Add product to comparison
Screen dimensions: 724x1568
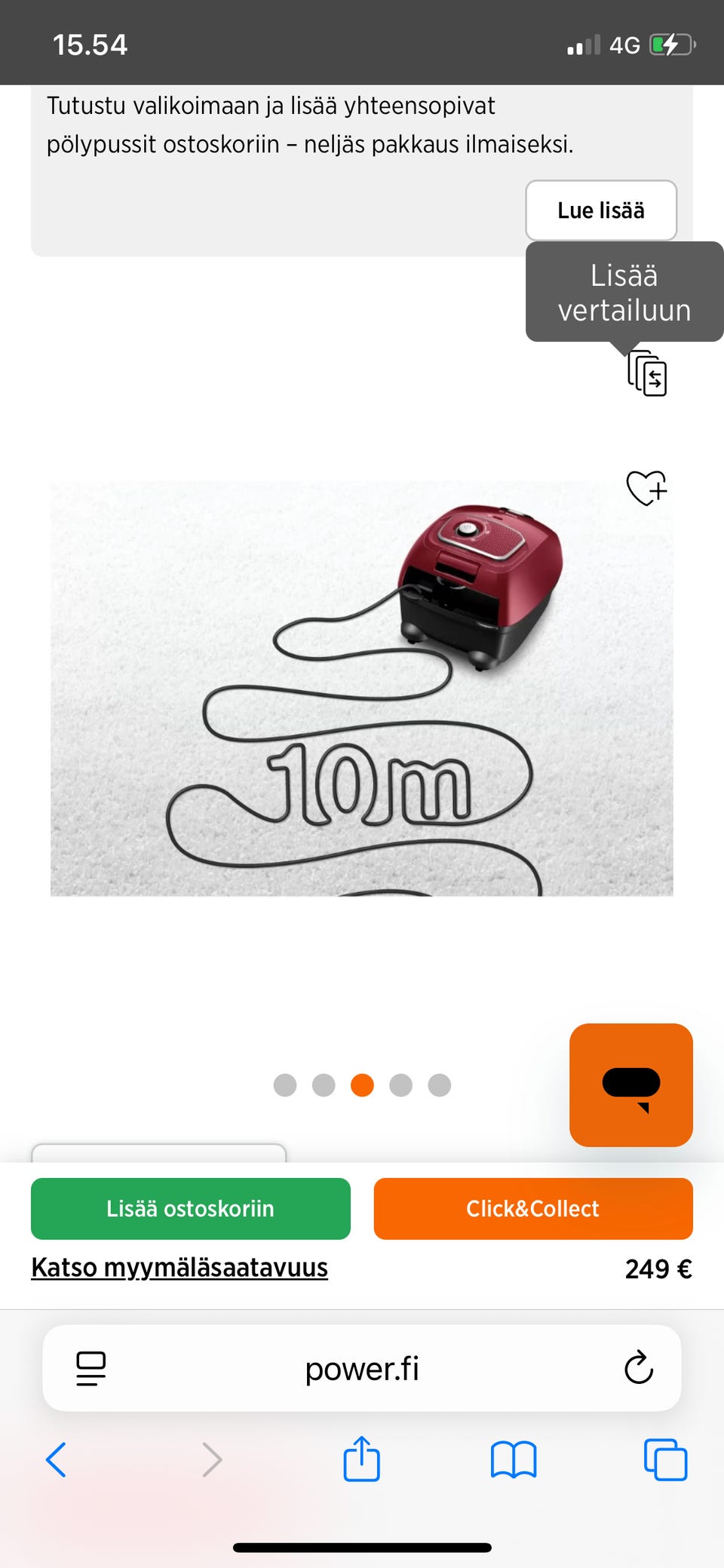[647, 373]
